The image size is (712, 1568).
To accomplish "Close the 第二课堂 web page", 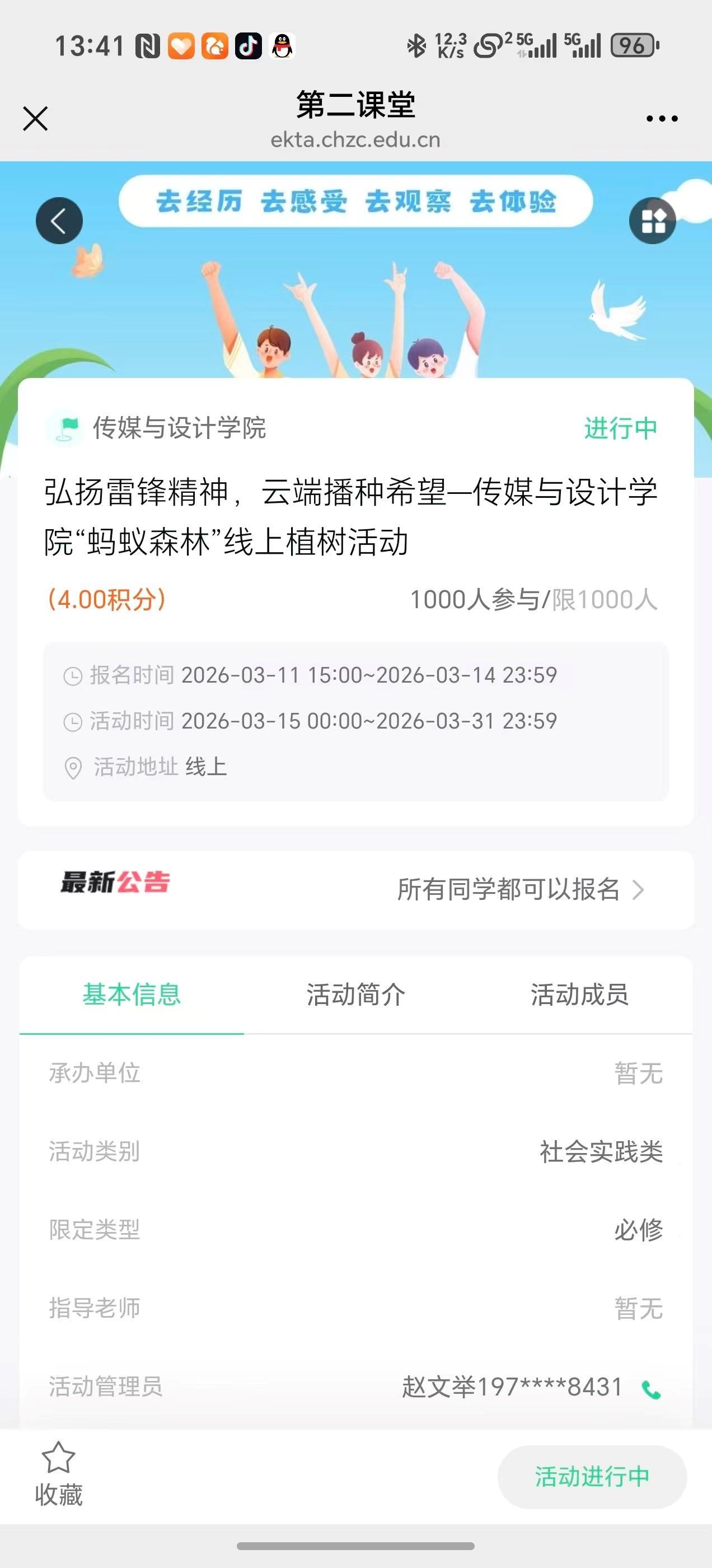I will (35, 119).
